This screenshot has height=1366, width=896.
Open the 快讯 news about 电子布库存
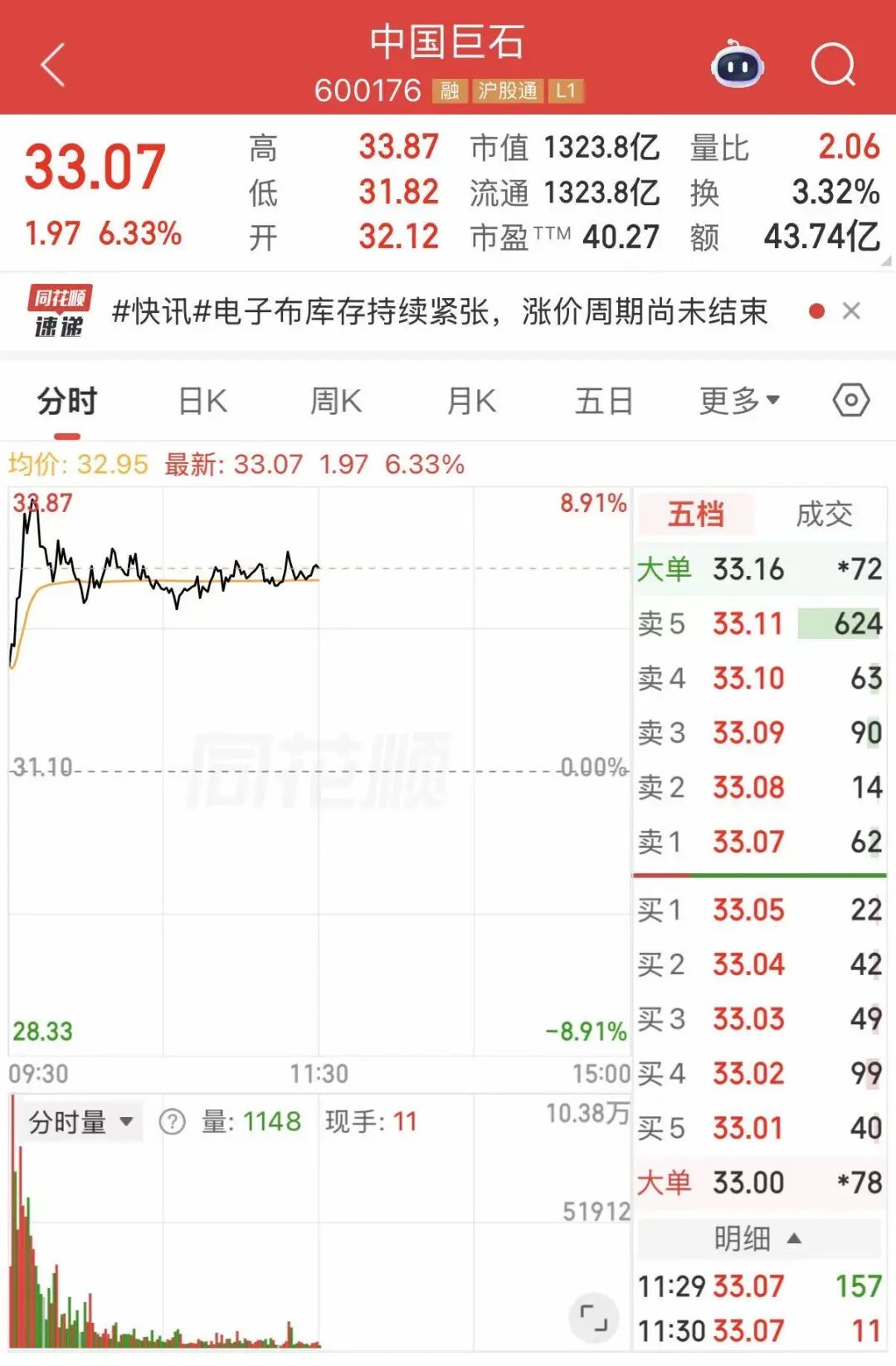click(x=440, y=312)
